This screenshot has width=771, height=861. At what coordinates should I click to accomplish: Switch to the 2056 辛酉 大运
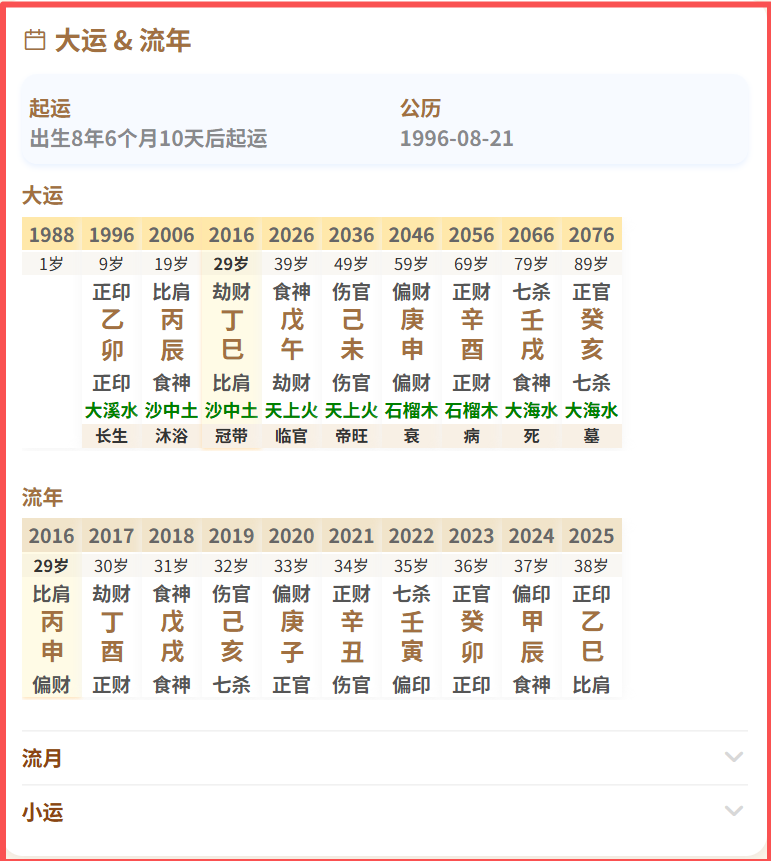(472, 335)
